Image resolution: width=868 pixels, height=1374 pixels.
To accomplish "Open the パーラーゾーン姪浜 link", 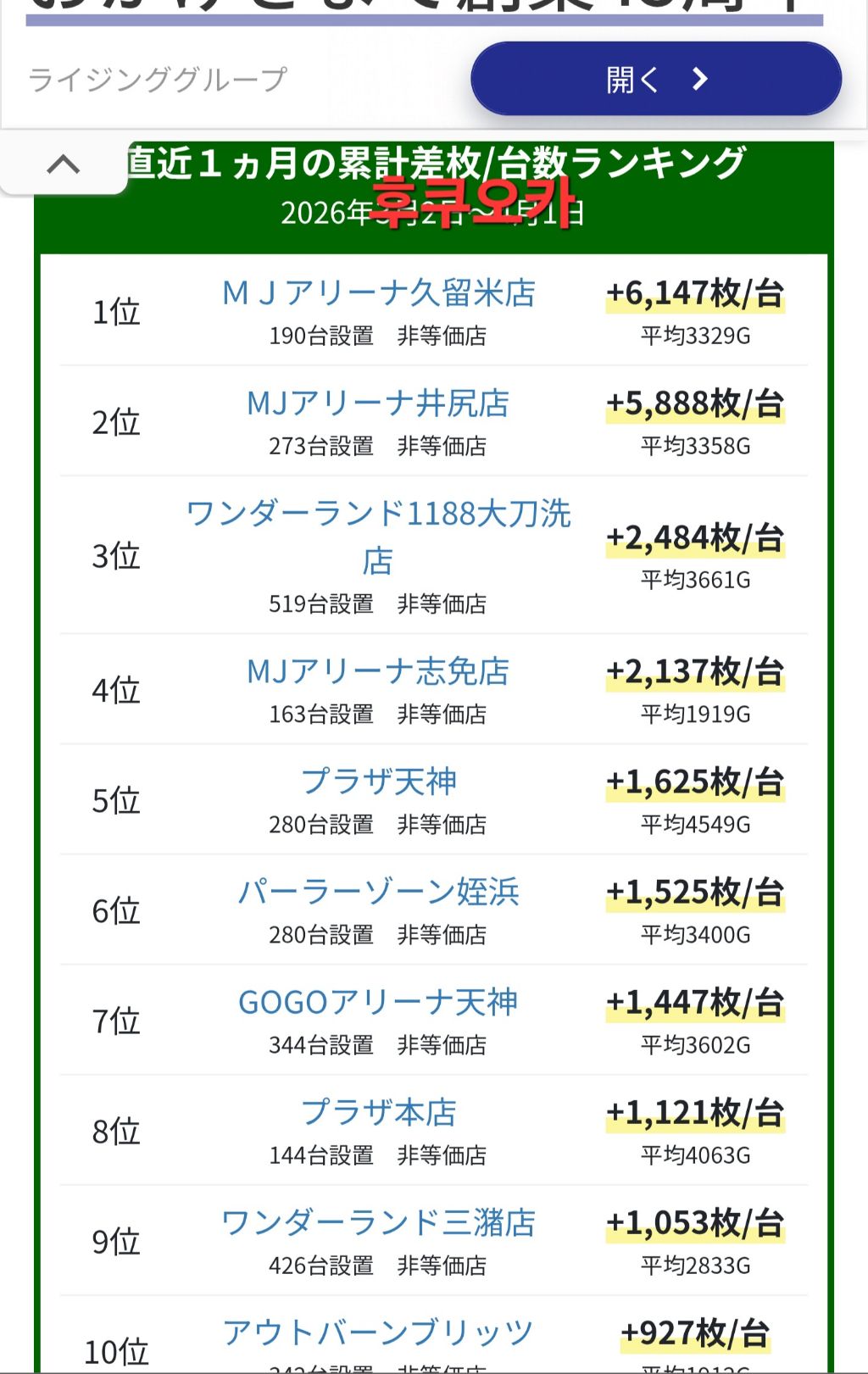I will pyautogui.click(x=378, y=892).
